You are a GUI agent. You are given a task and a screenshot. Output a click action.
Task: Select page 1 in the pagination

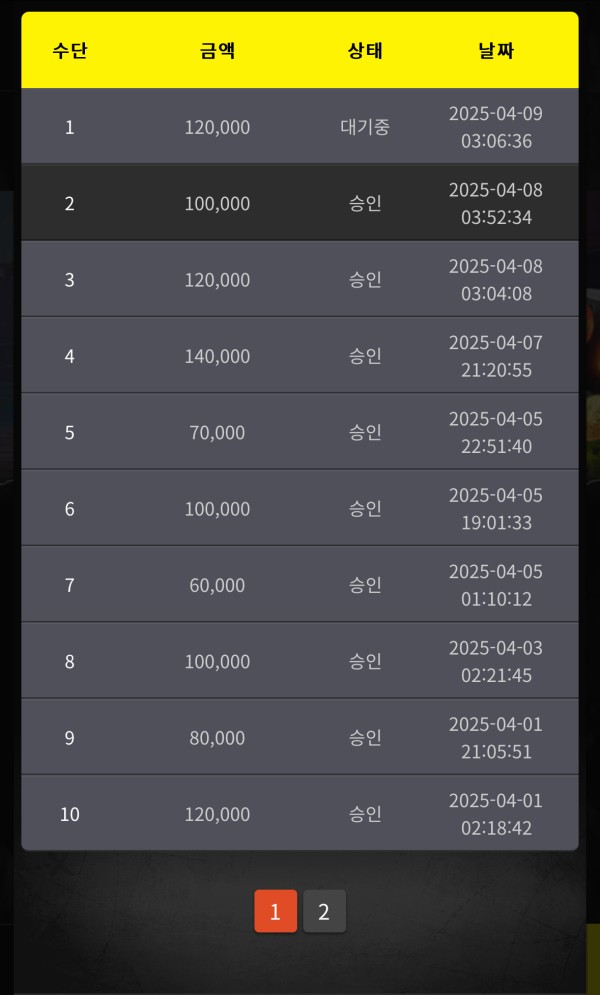275,911
